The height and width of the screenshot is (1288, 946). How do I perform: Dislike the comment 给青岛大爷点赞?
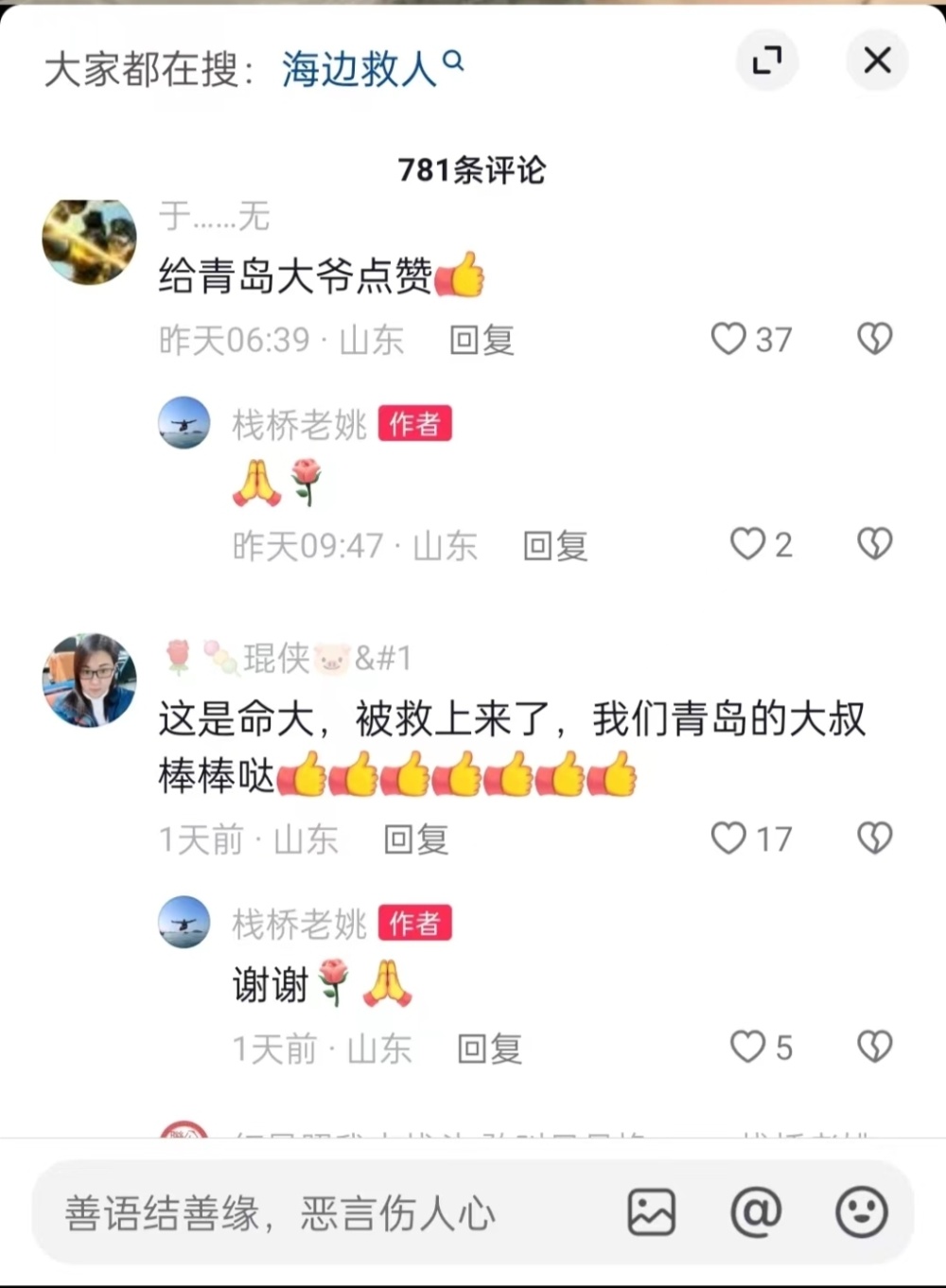pos(874,339)
